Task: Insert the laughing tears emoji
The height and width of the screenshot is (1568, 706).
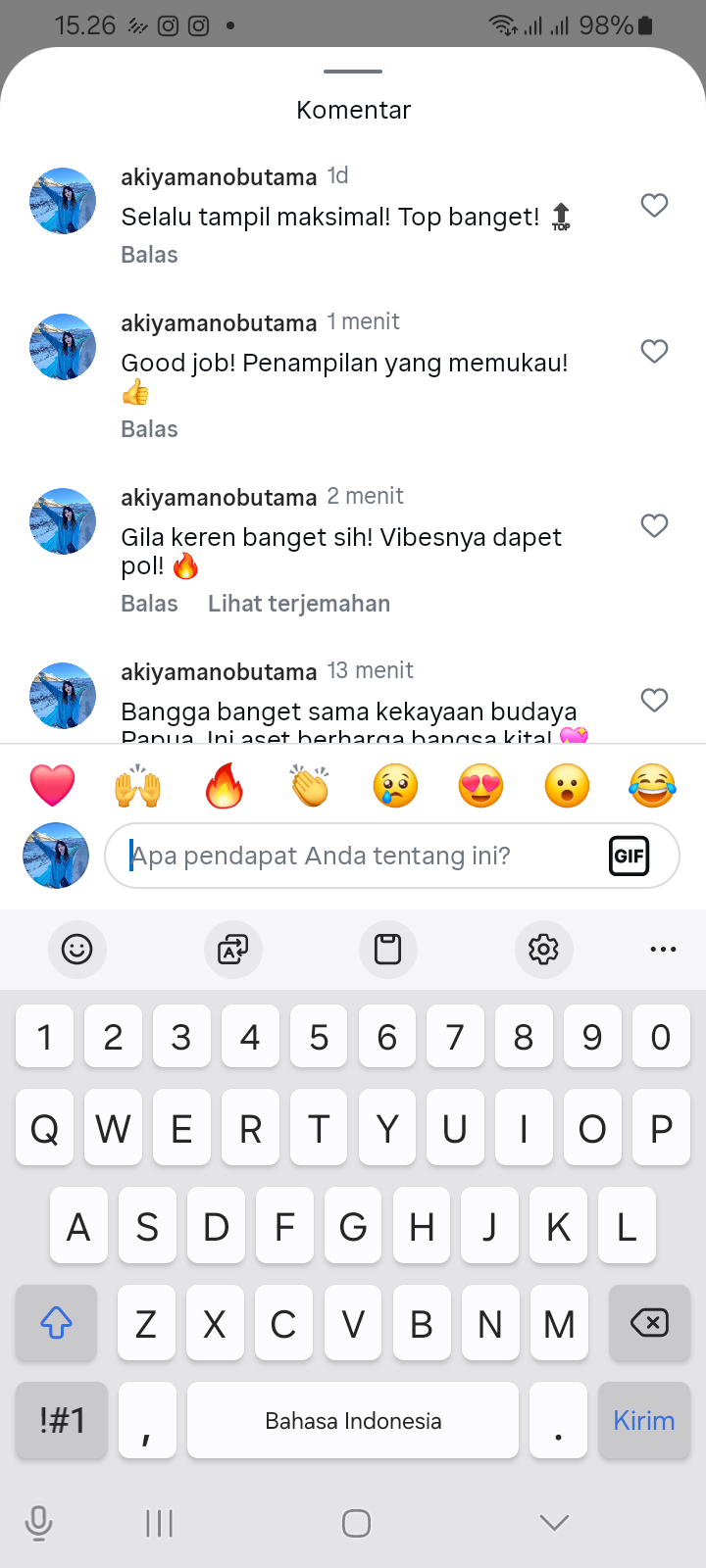Action: (652, 786)
